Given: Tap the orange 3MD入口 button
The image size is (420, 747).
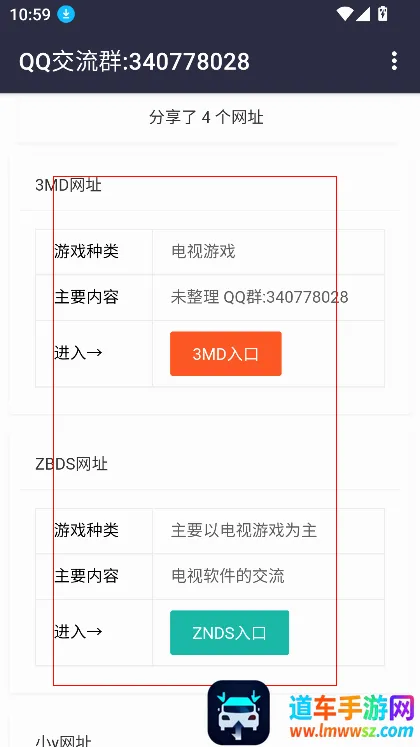Looking at the screenshot, I should tap(226, 353).
